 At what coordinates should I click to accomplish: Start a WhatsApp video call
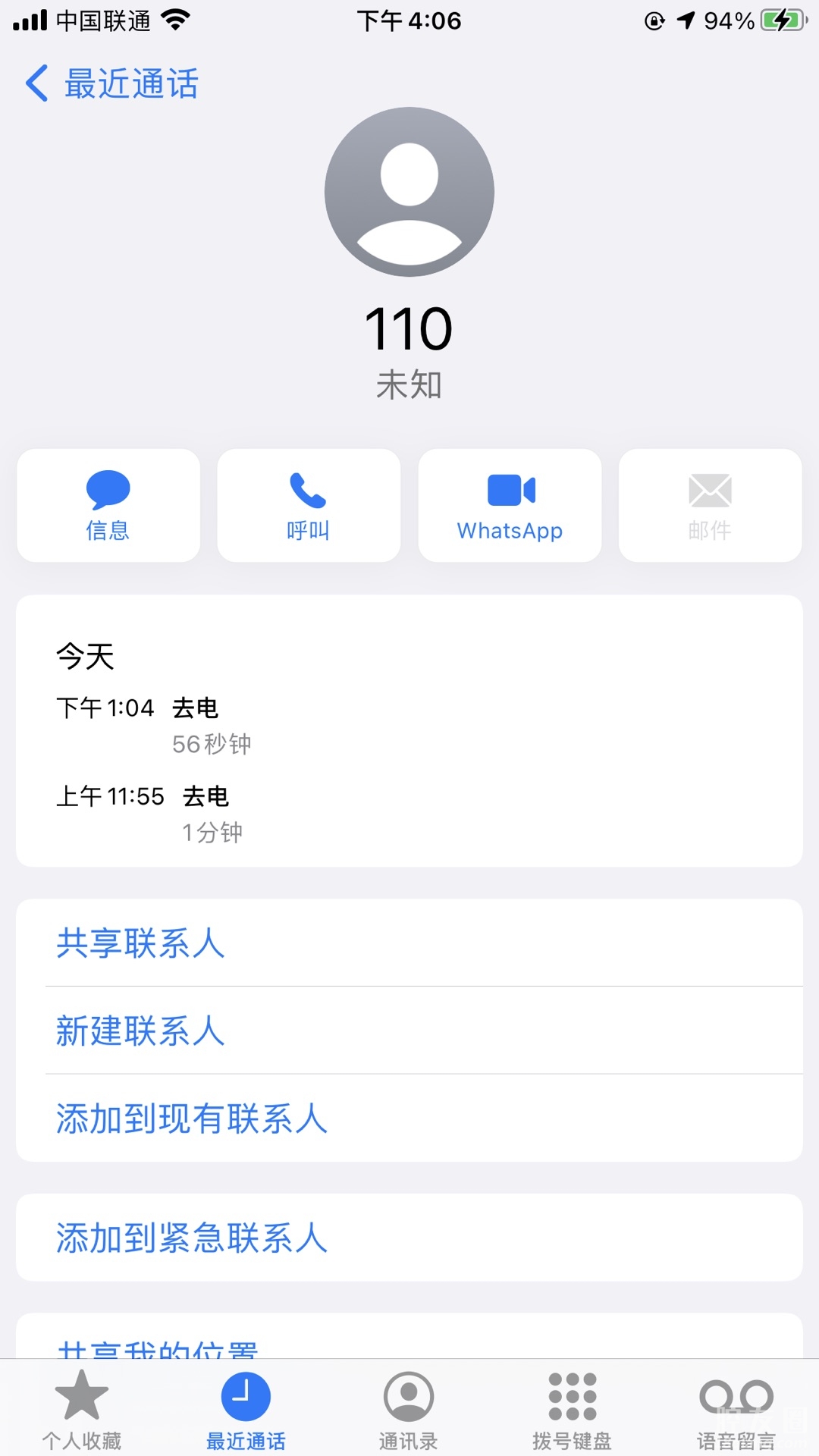click(510, 505)
